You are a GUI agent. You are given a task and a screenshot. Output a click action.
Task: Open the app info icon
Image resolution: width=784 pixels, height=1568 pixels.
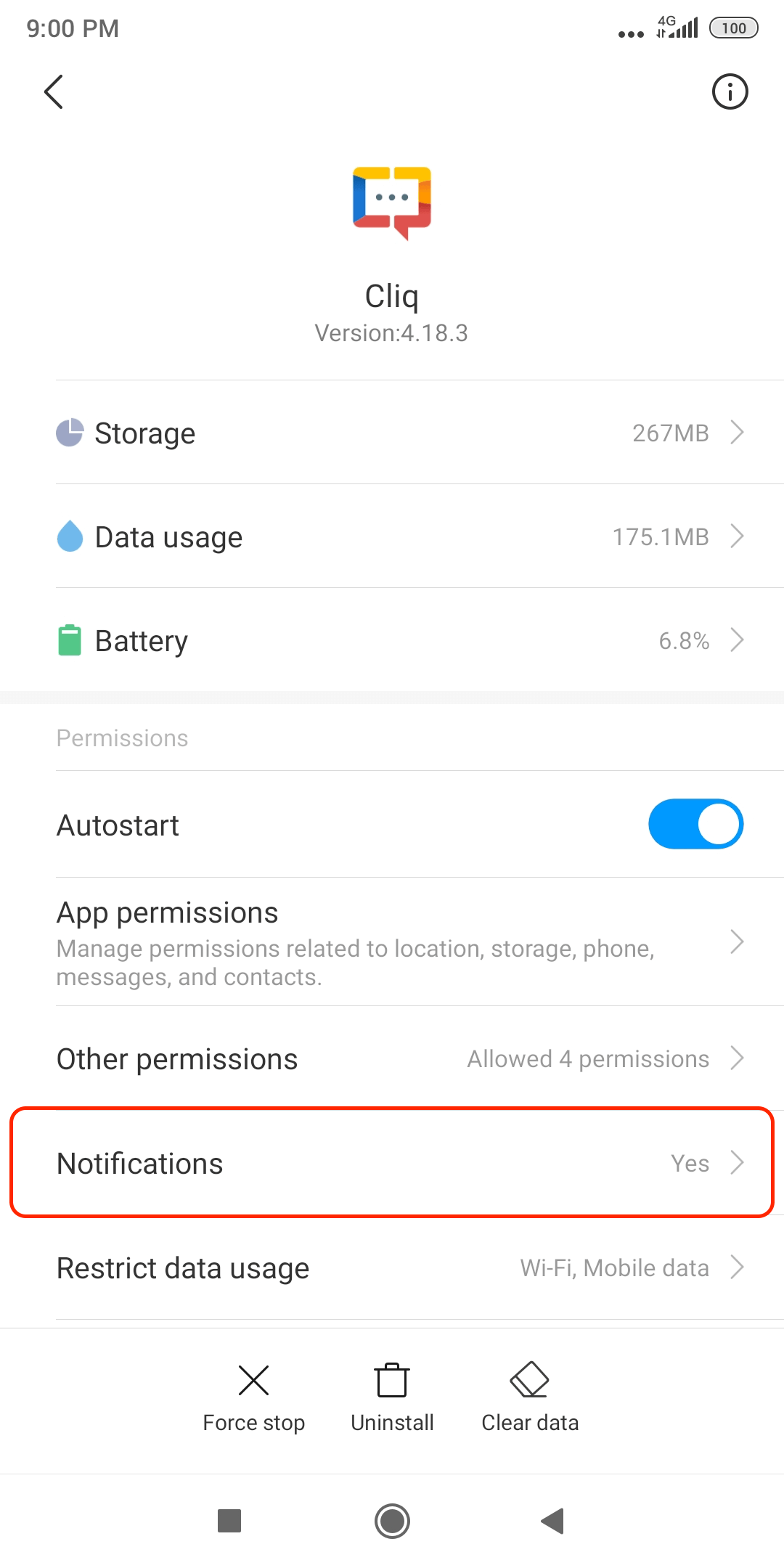[x=730, y=91]
